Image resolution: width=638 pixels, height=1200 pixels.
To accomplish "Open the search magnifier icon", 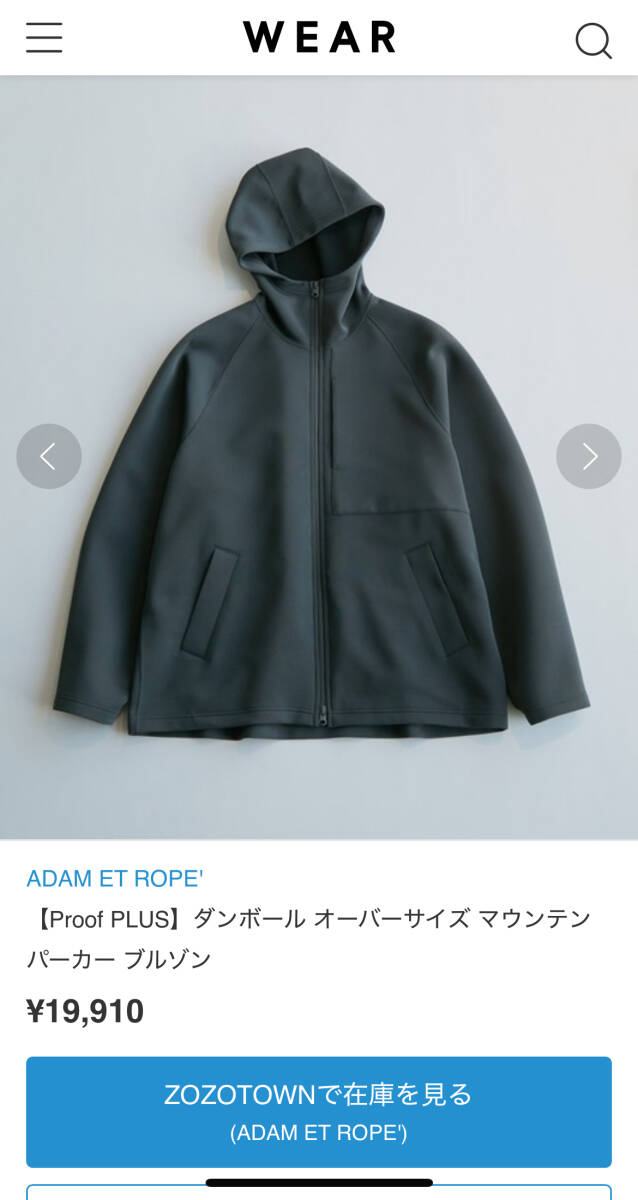I will (x=593, y=40).
